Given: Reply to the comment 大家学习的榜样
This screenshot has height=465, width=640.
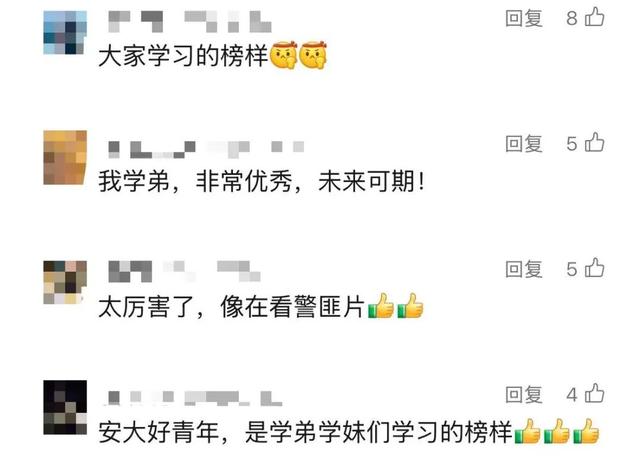Looking at the screenshot, I should point(523,18).
